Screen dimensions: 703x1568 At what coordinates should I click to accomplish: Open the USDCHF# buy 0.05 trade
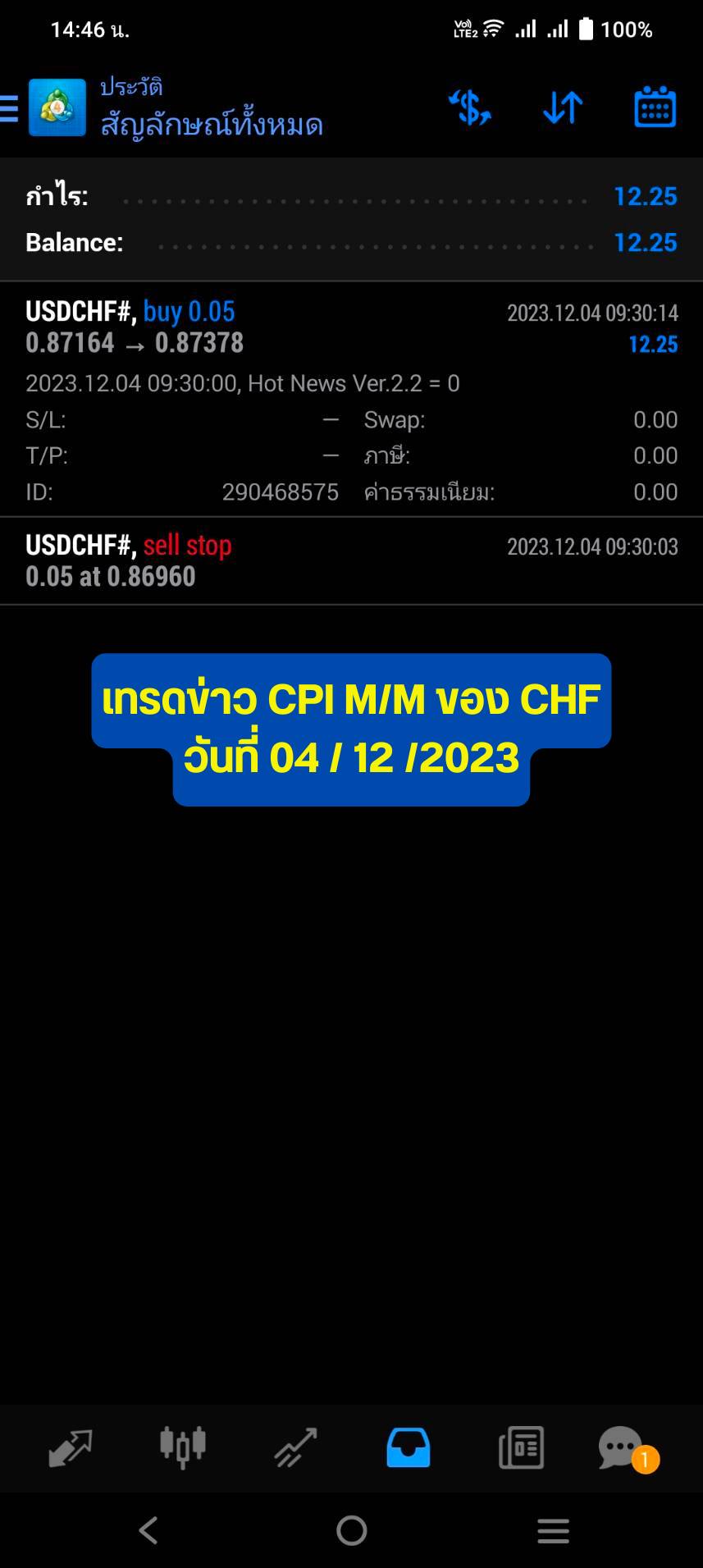351,400
